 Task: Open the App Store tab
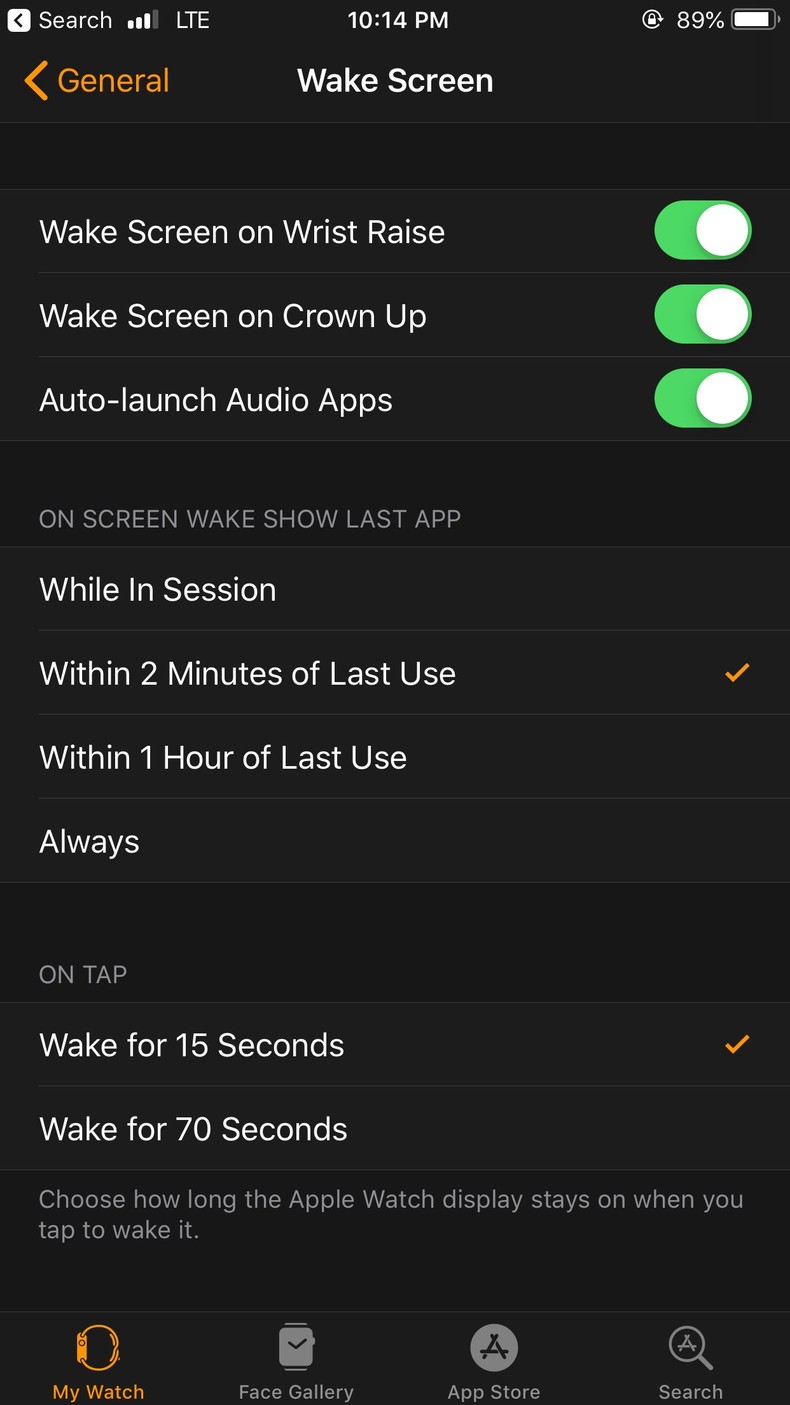coord(494,1361)
